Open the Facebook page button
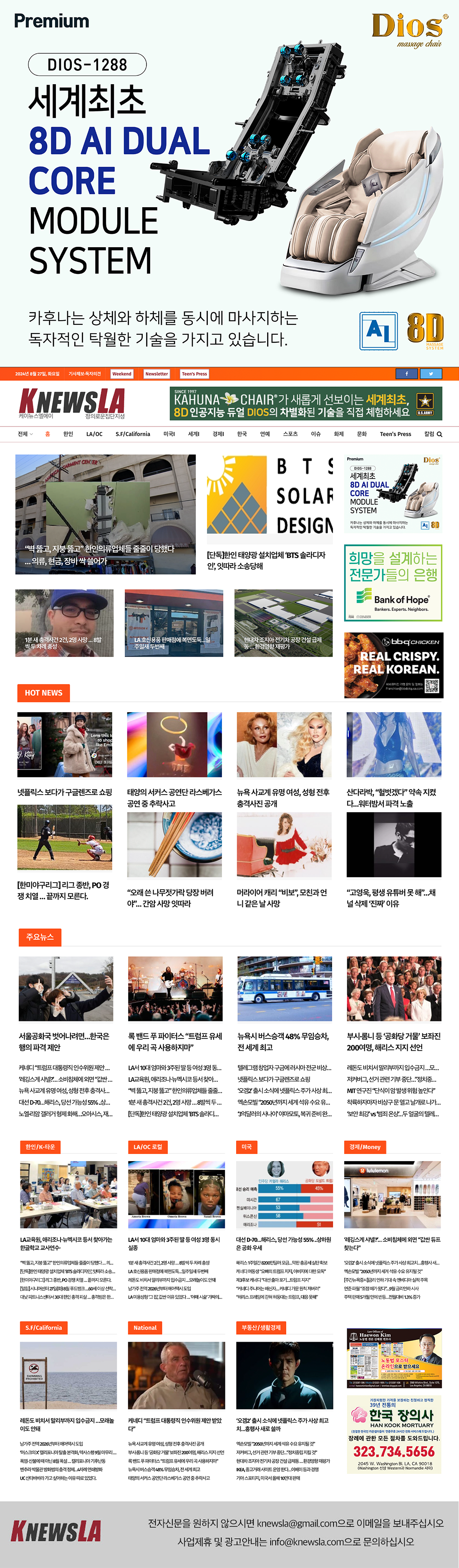The height and width of the screenshot is (1568, 459). point(406,374)
